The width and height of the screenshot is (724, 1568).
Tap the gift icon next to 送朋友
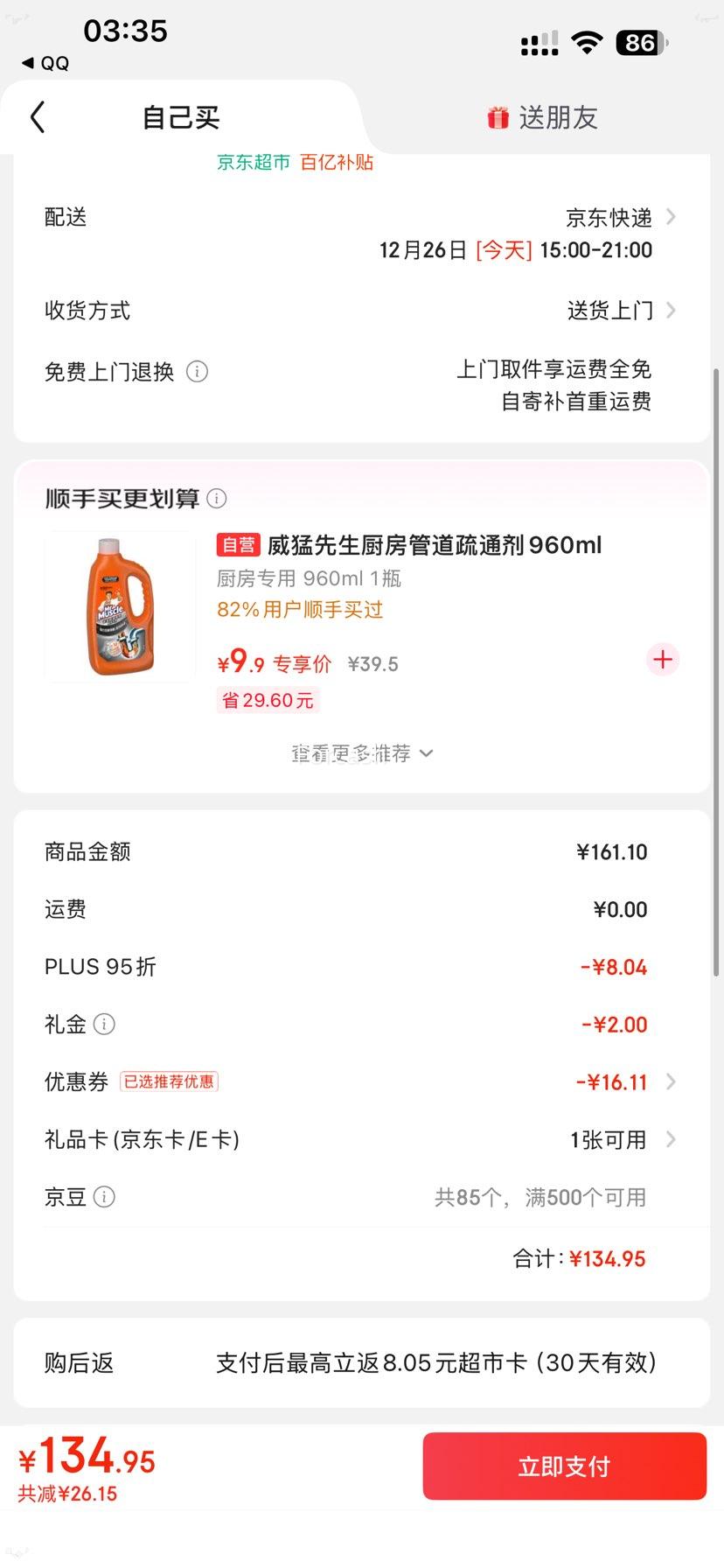[x=497, y=116]
